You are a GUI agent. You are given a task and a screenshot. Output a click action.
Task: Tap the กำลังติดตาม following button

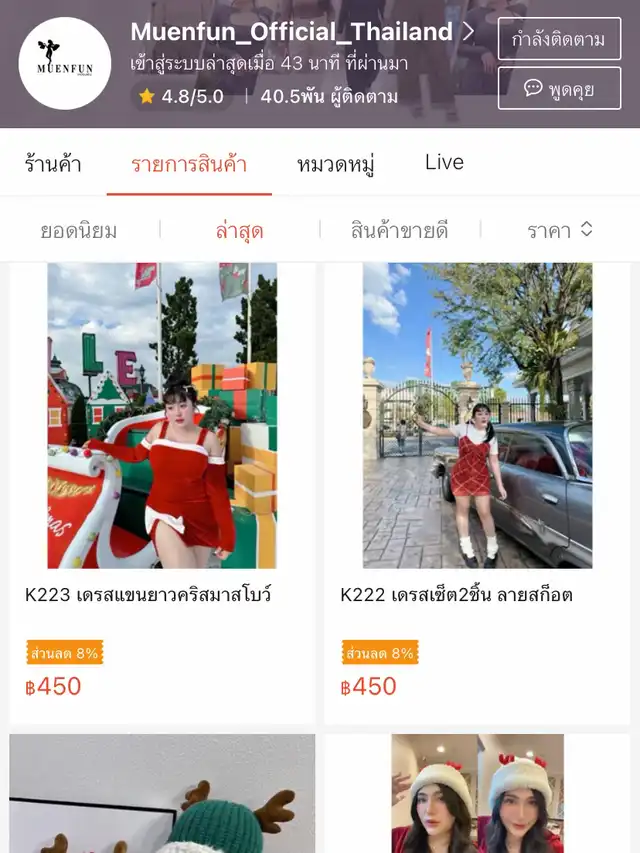[558, 39]
